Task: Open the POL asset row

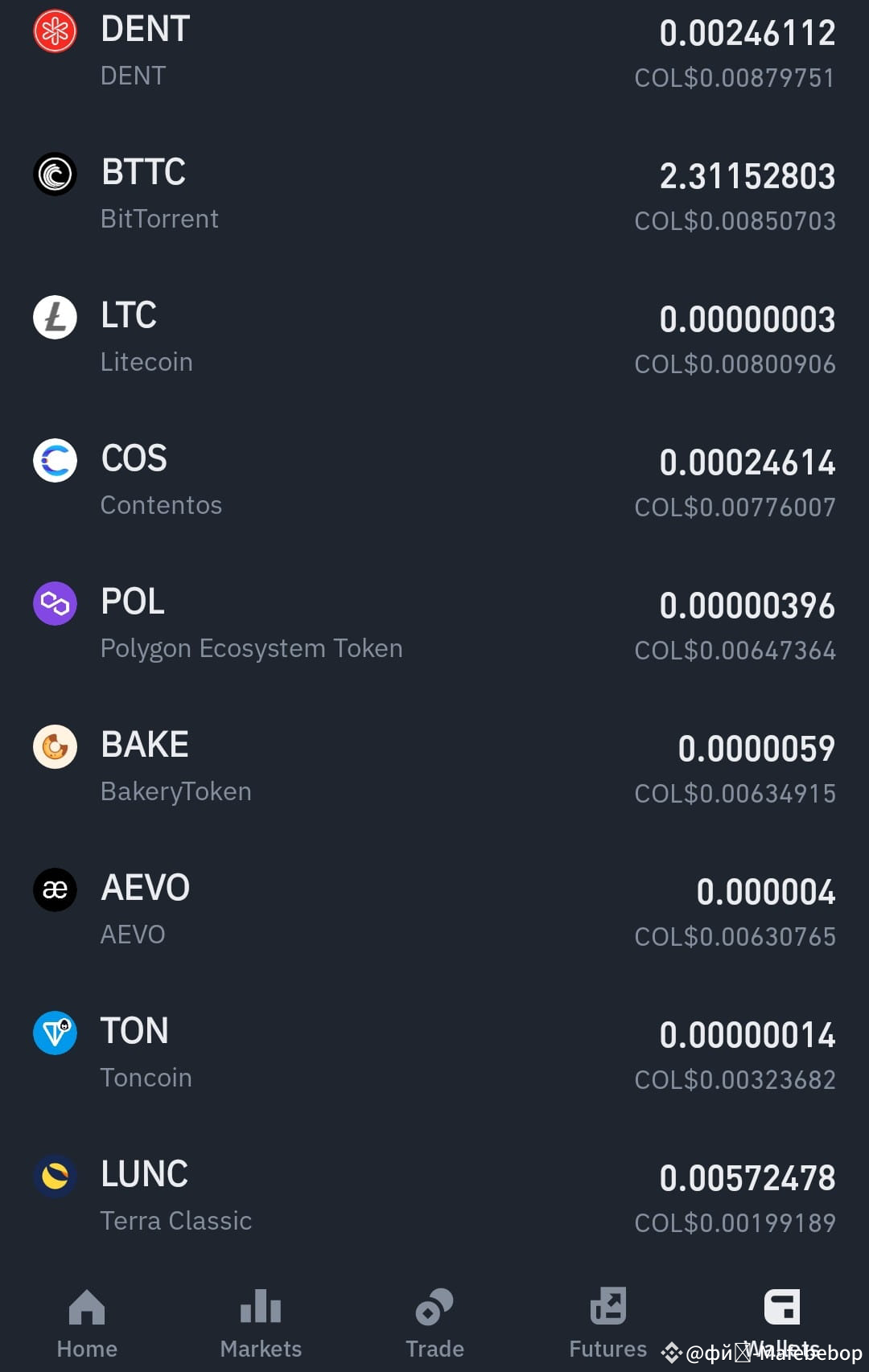Action: pos(434,623)
